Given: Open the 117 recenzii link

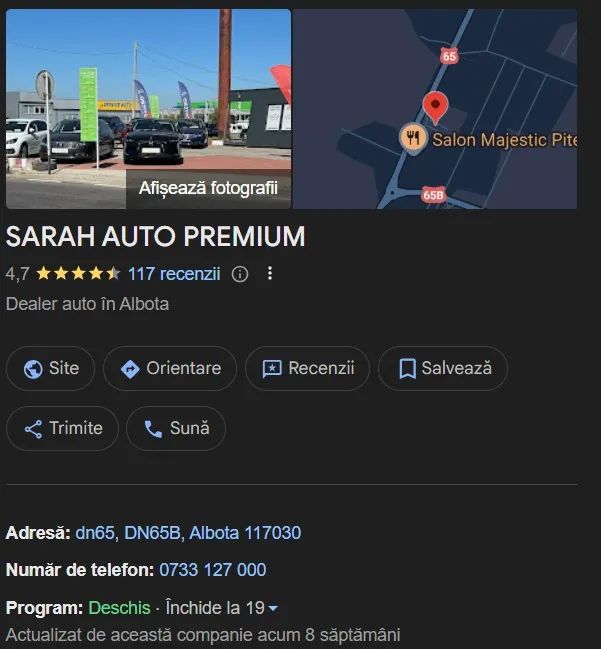Looking at the screenshot, I should point(173,273).
